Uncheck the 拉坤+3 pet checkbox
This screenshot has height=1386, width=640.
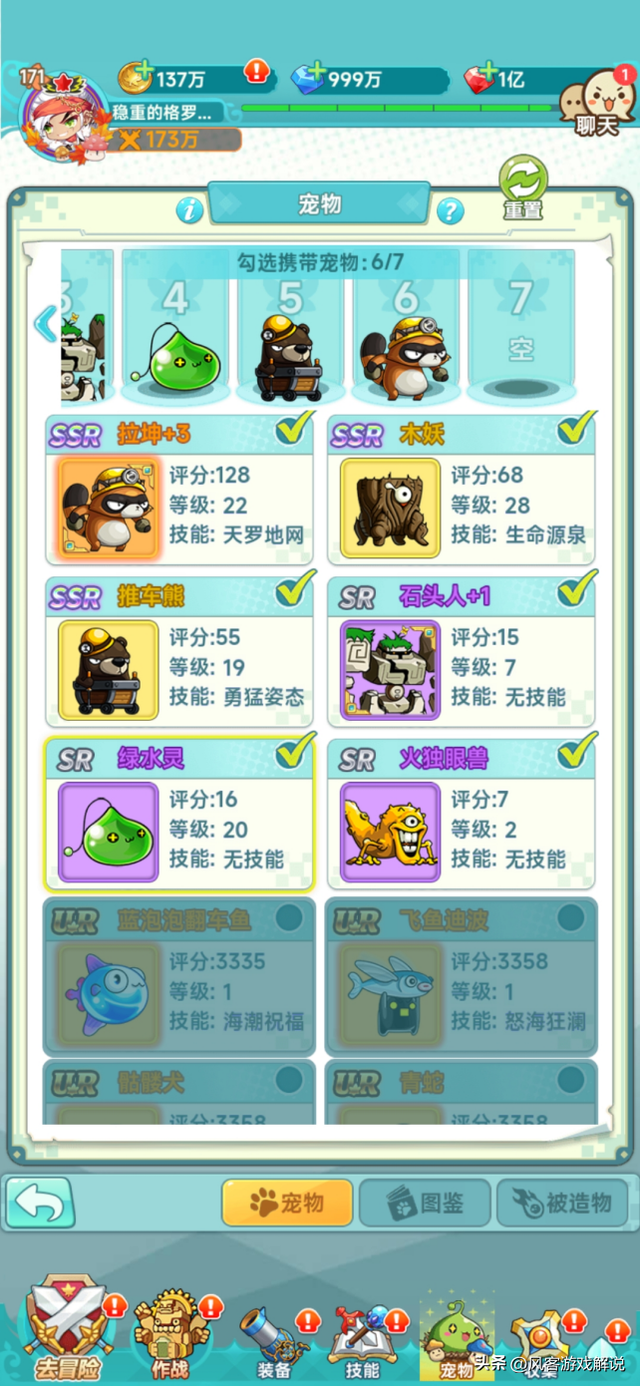pos(293,429)
